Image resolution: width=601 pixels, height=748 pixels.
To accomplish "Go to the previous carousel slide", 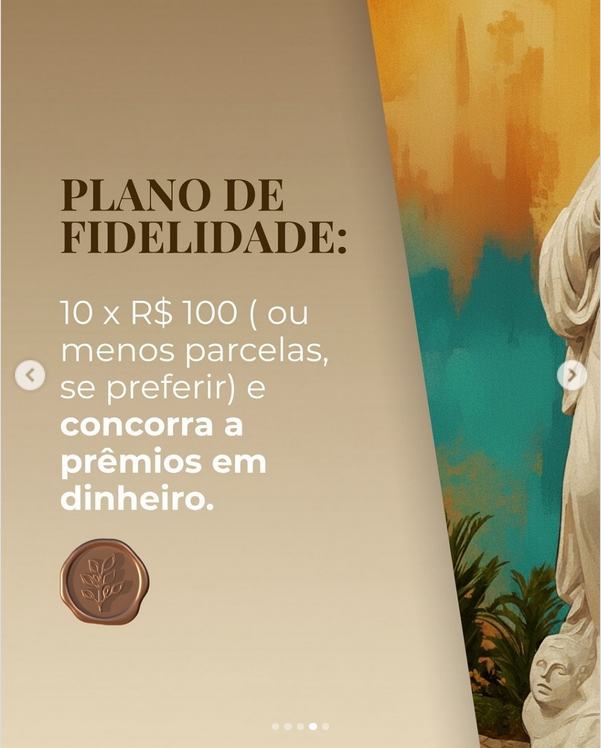I will click(30, 376).
